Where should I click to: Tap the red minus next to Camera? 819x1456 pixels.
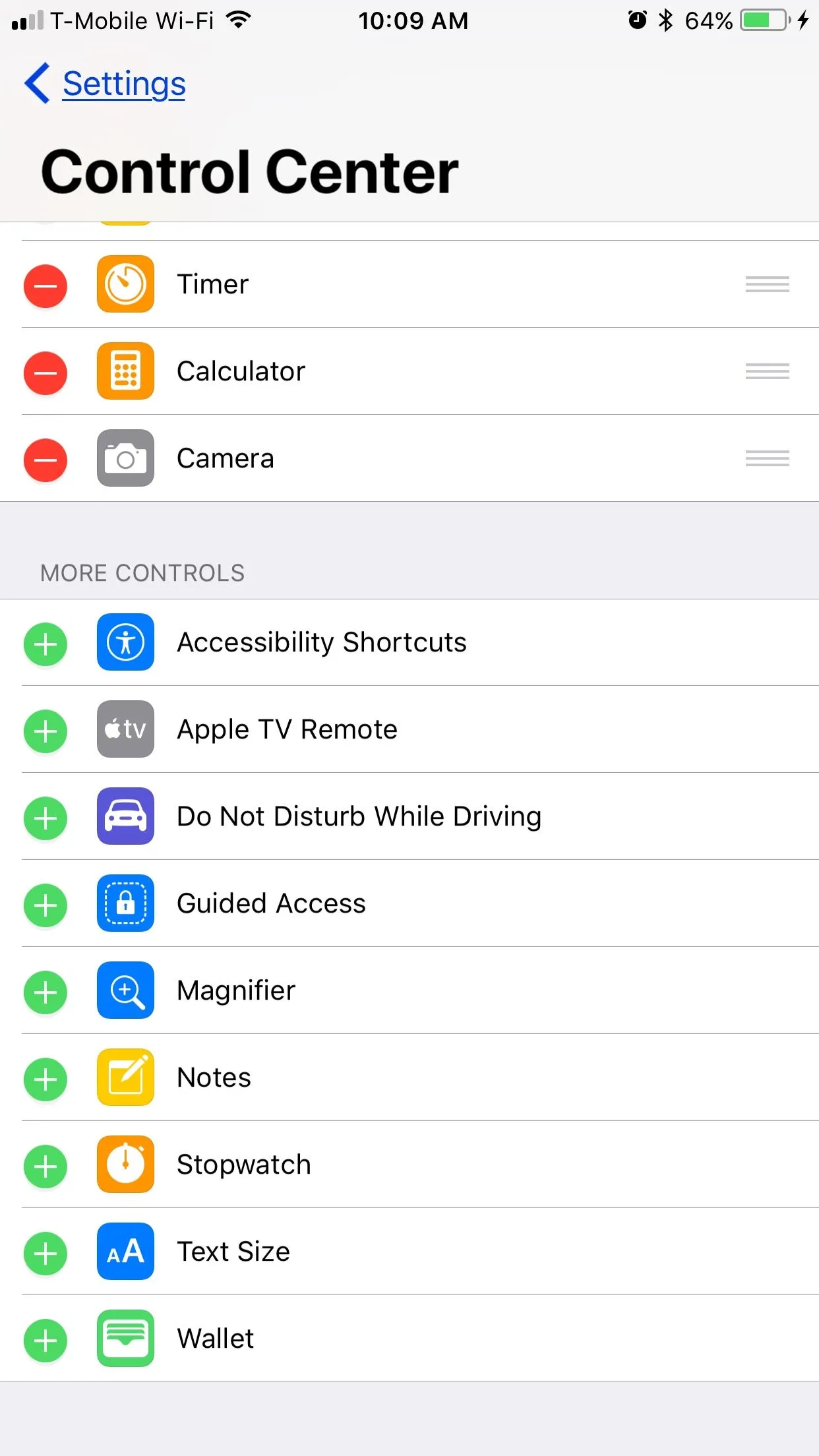[x=45, y=460]
